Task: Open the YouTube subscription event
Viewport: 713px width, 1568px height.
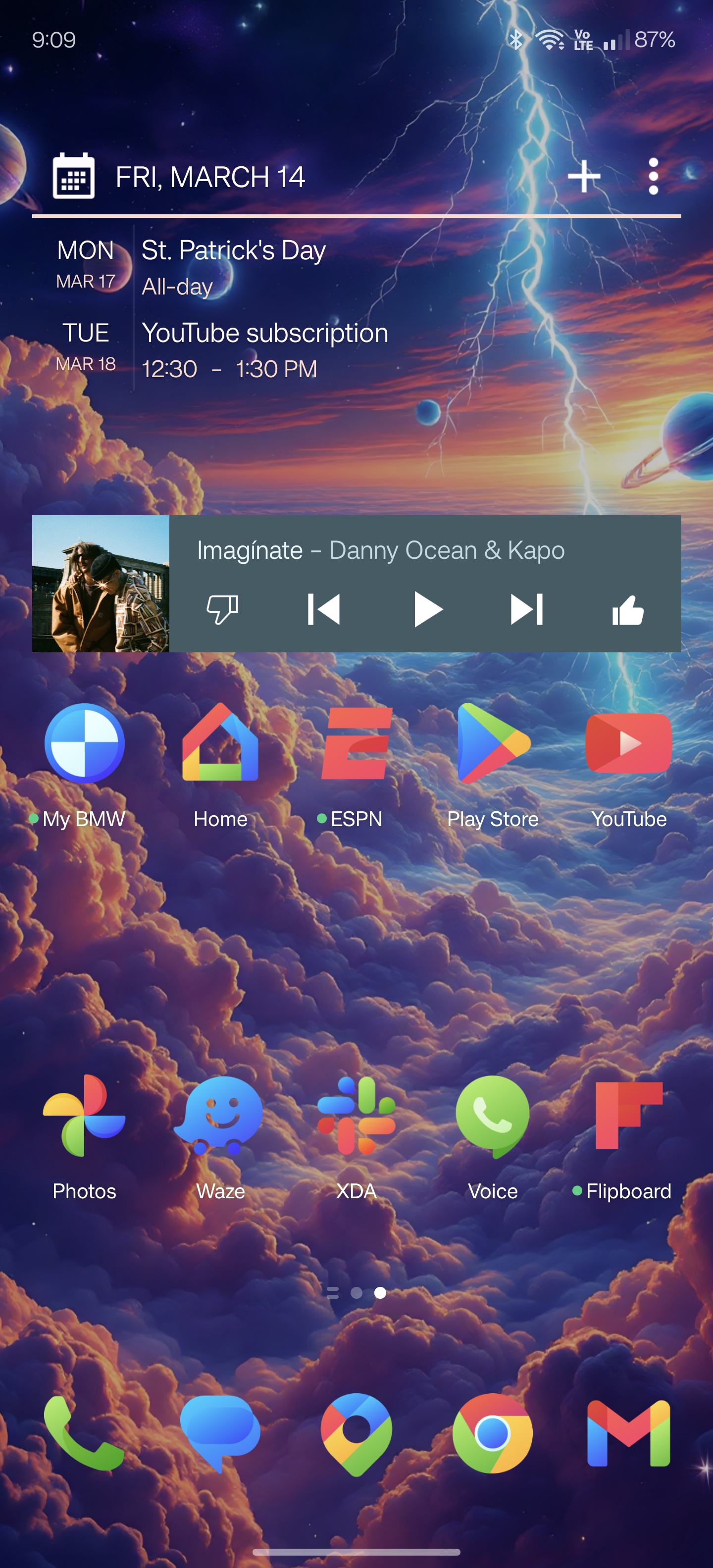Action: tap(264, 349)
